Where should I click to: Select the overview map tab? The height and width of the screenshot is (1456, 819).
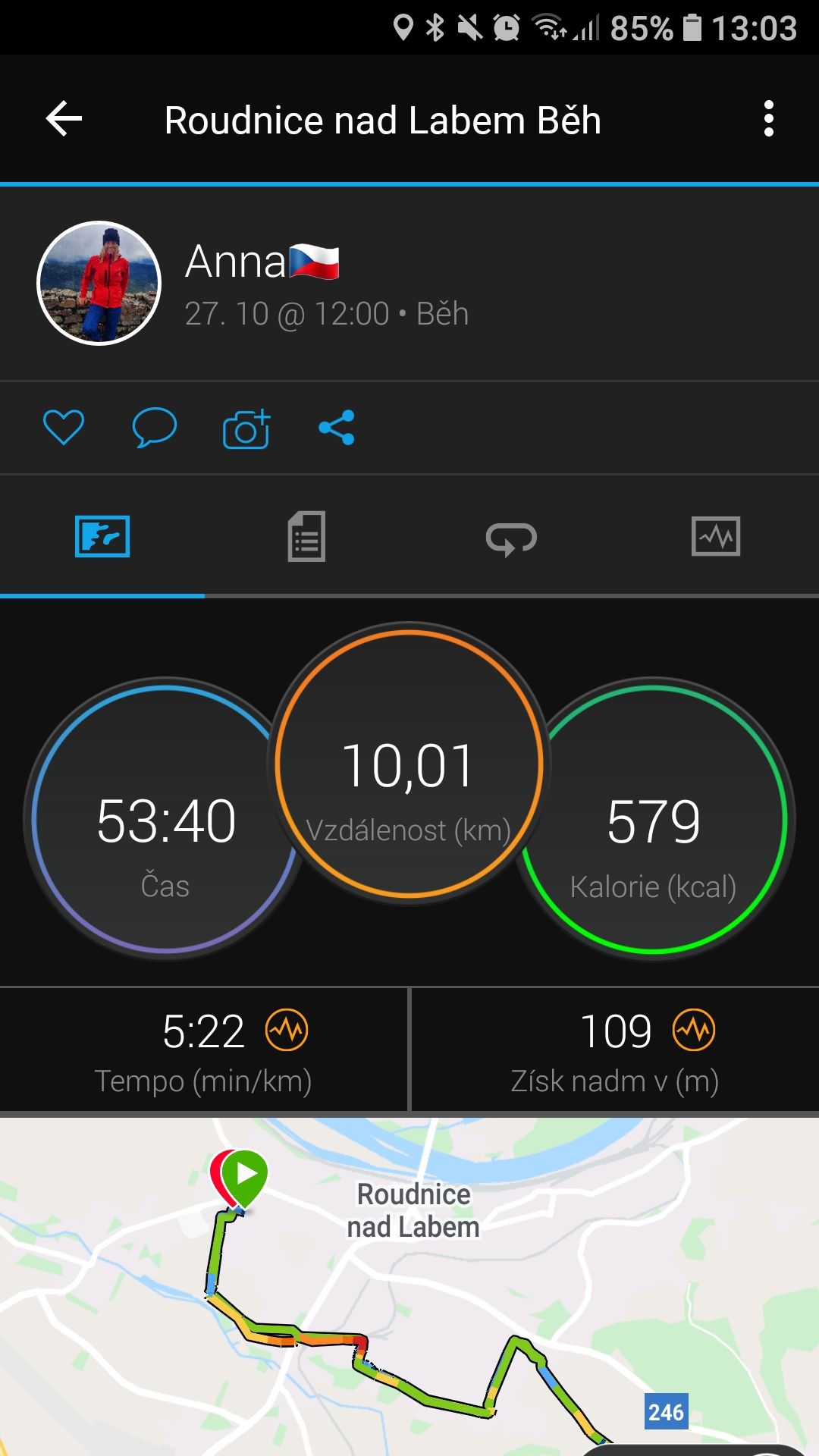(x=102, y=536)
